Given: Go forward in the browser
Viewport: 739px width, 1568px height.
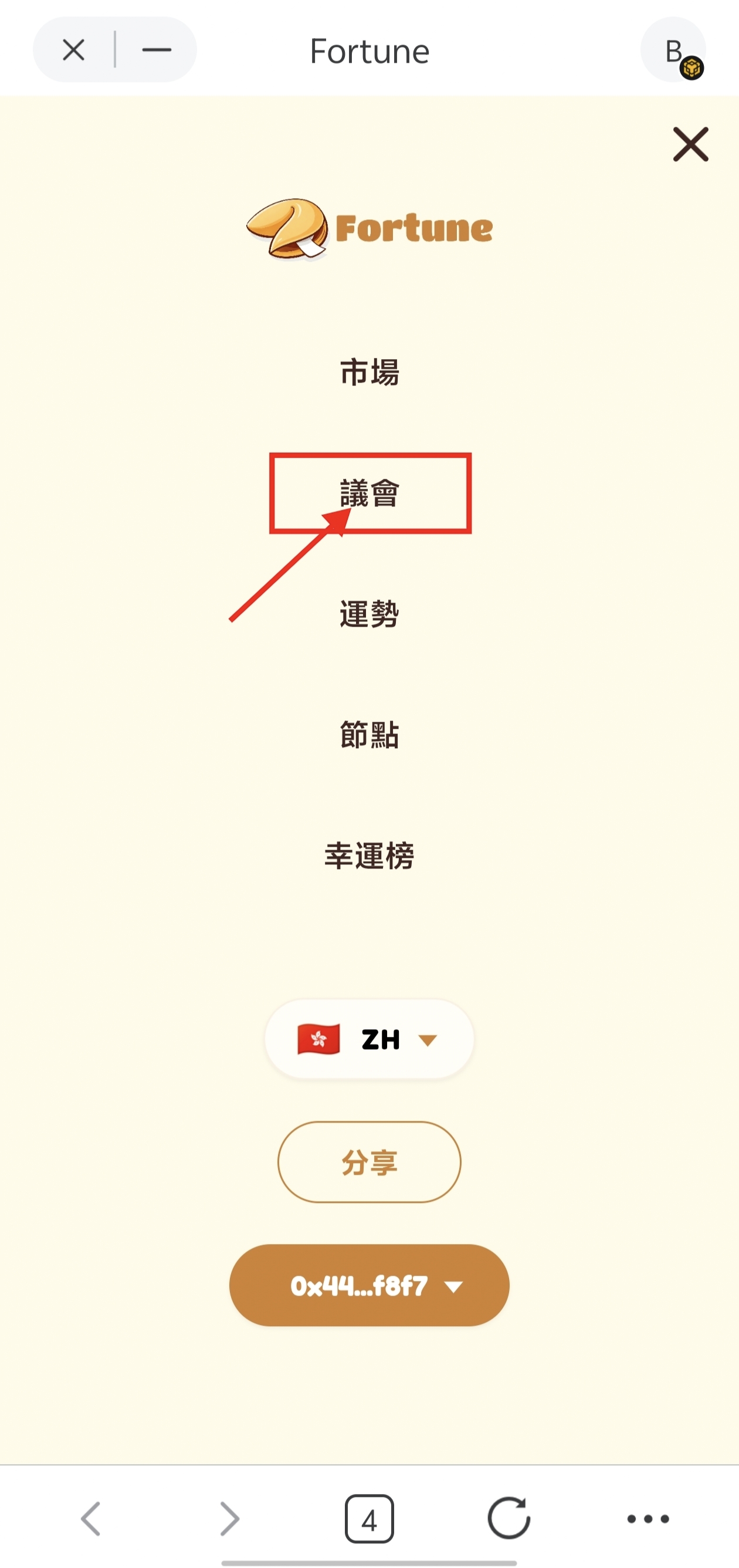Looking at the screenshot, I should 229,1519.
